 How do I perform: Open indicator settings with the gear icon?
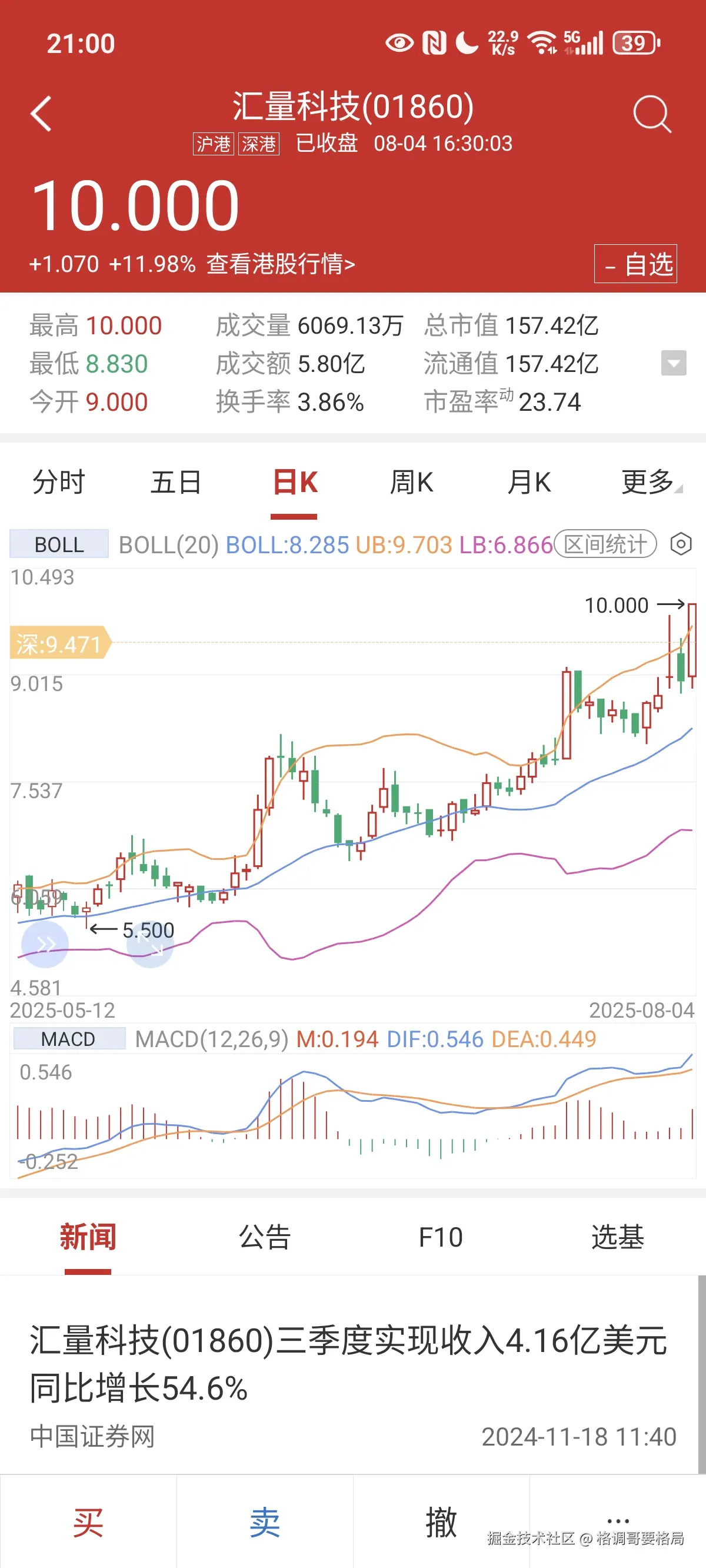point(681,544)
